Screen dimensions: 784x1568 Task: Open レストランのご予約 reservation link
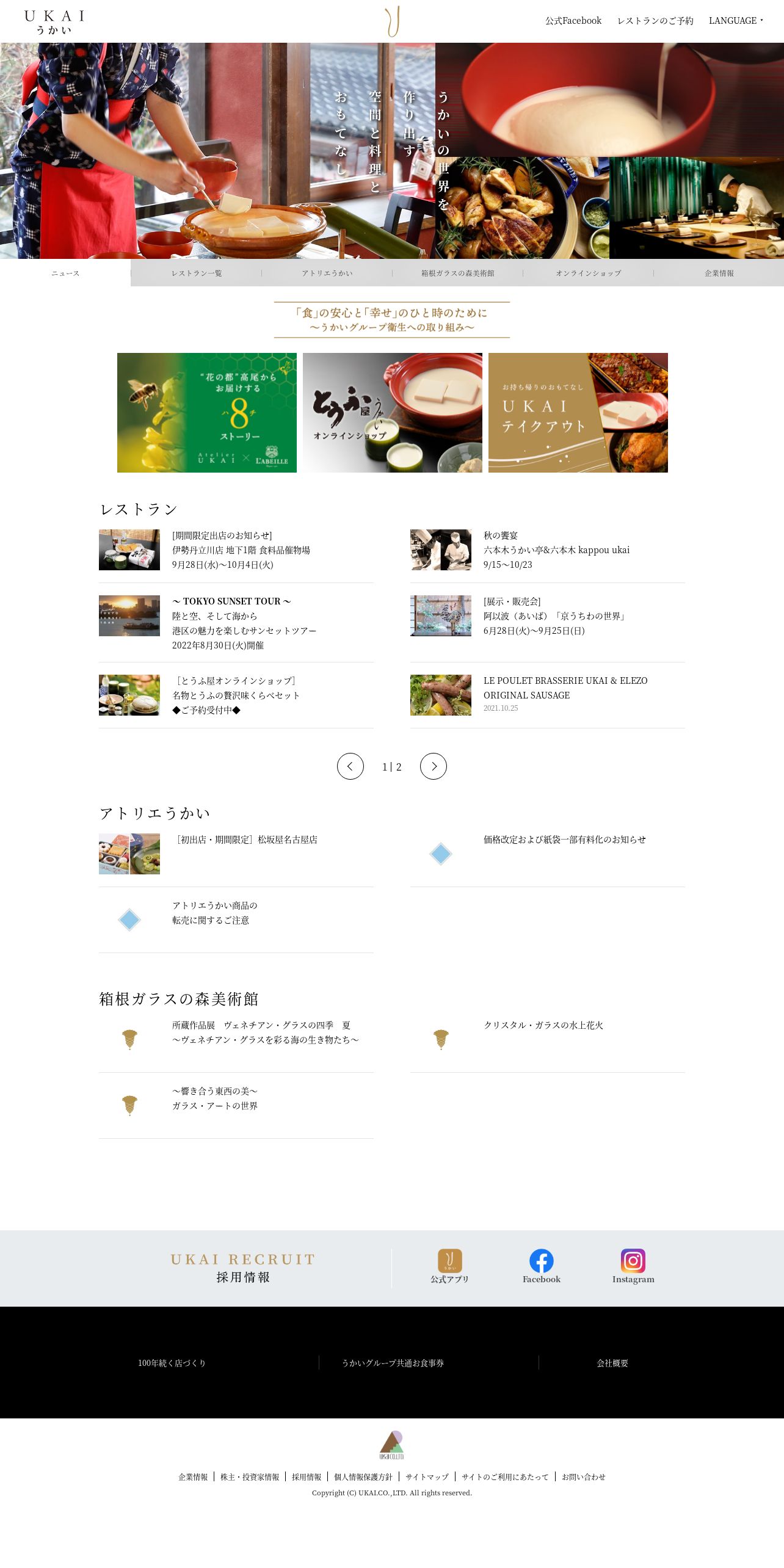pos(655,21)
